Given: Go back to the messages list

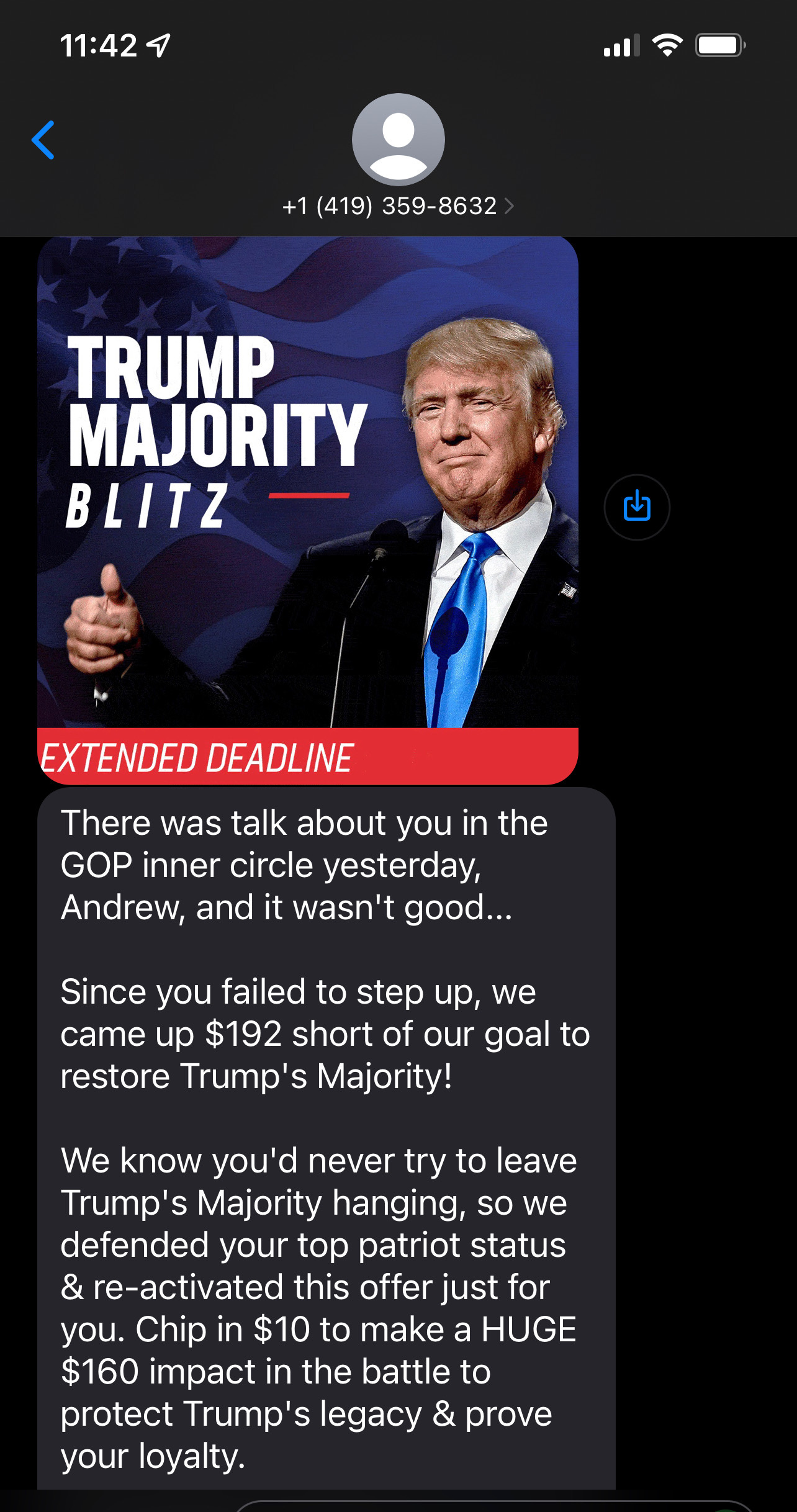Looking at the screenshot, I should pos(43,140).
